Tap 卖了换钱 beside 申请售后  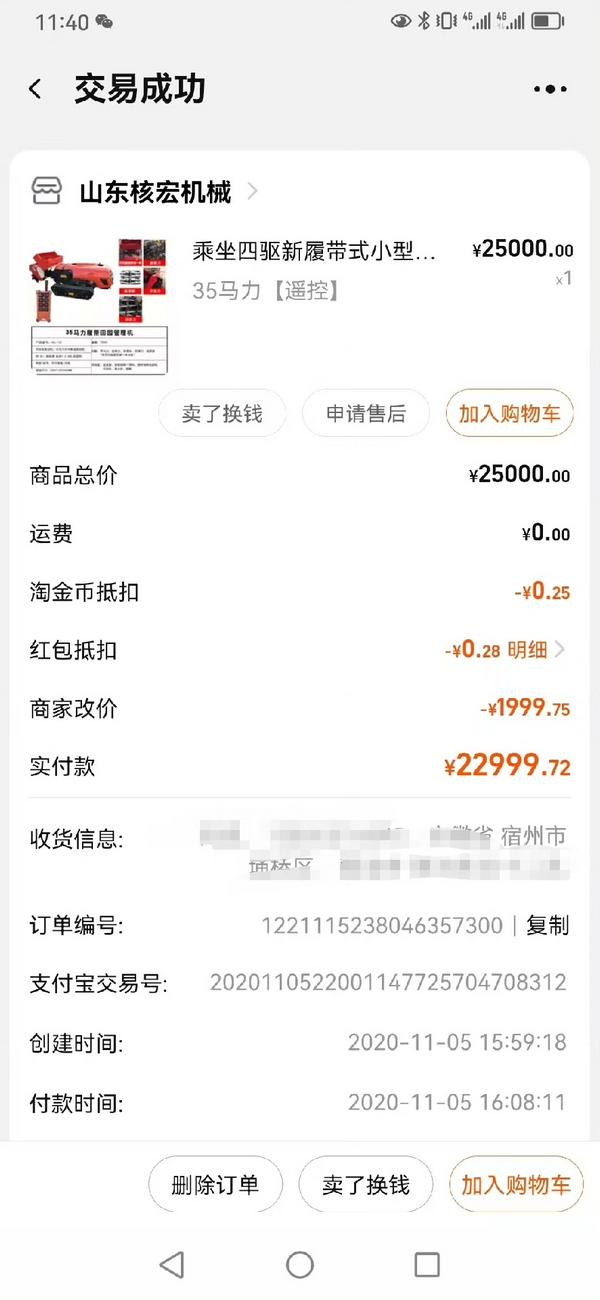click(x=222, y=414)
